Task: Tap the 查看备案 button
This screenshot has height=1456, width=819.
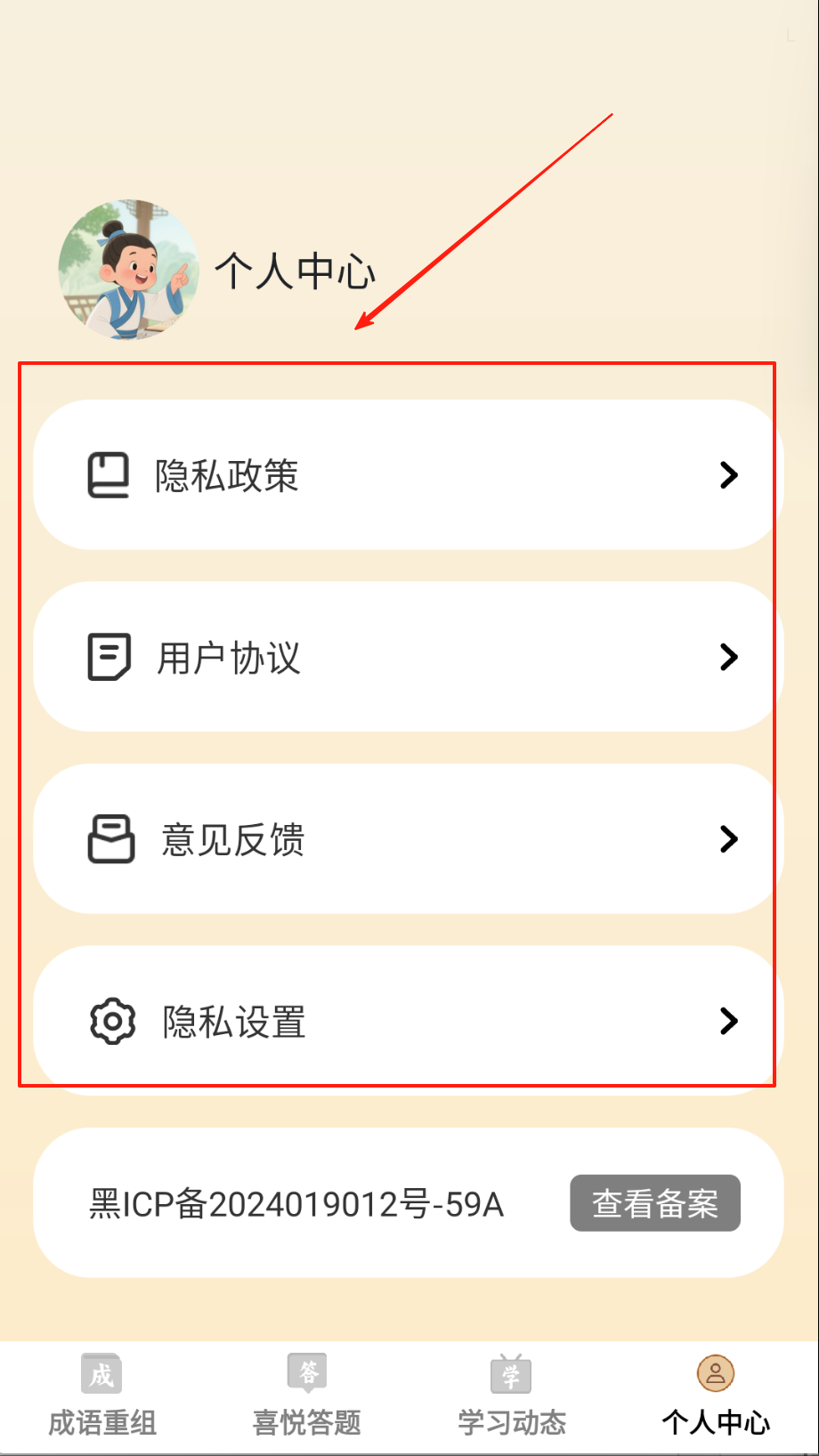Action: click(x=654, y=1203)
